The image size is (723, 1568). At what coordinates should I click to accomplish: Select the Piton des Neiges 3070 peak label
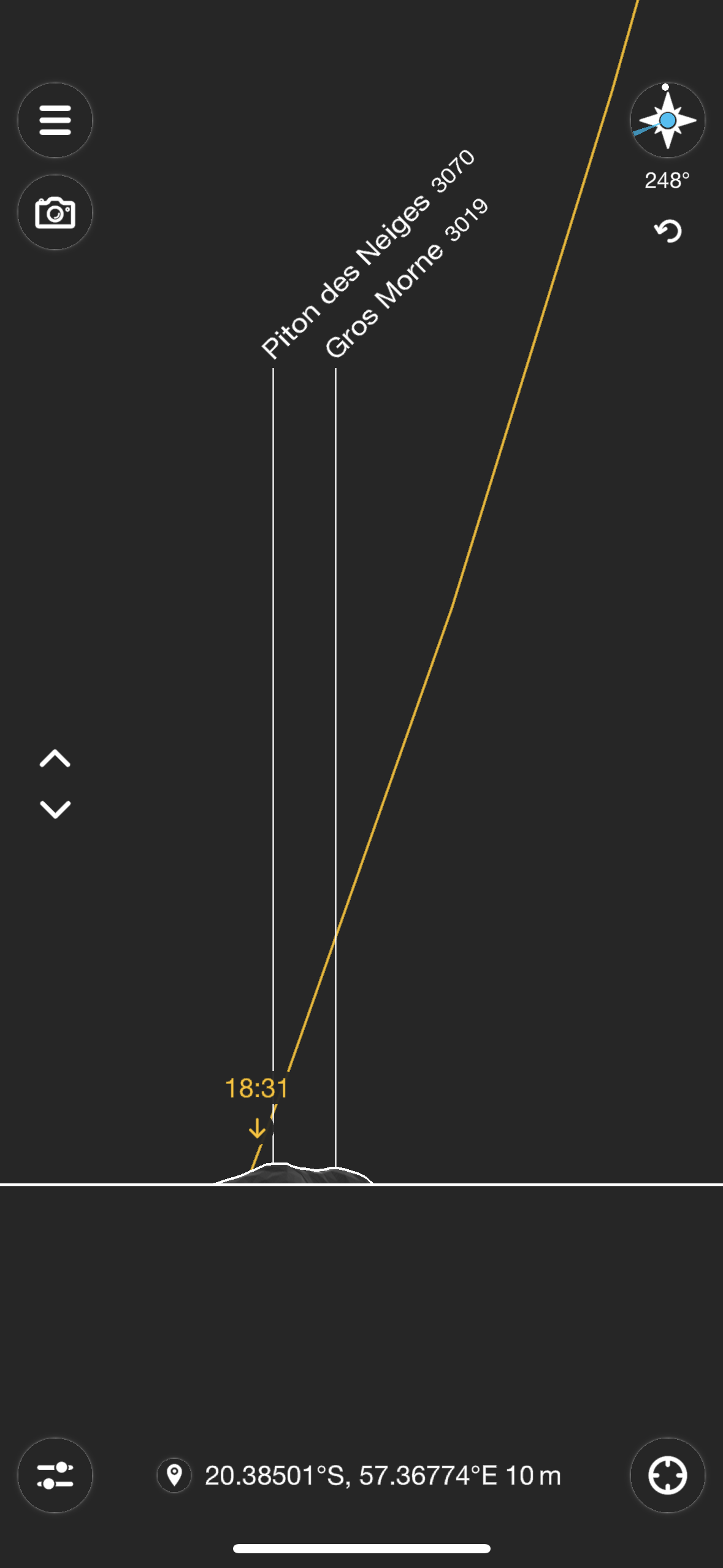[367, 254]
